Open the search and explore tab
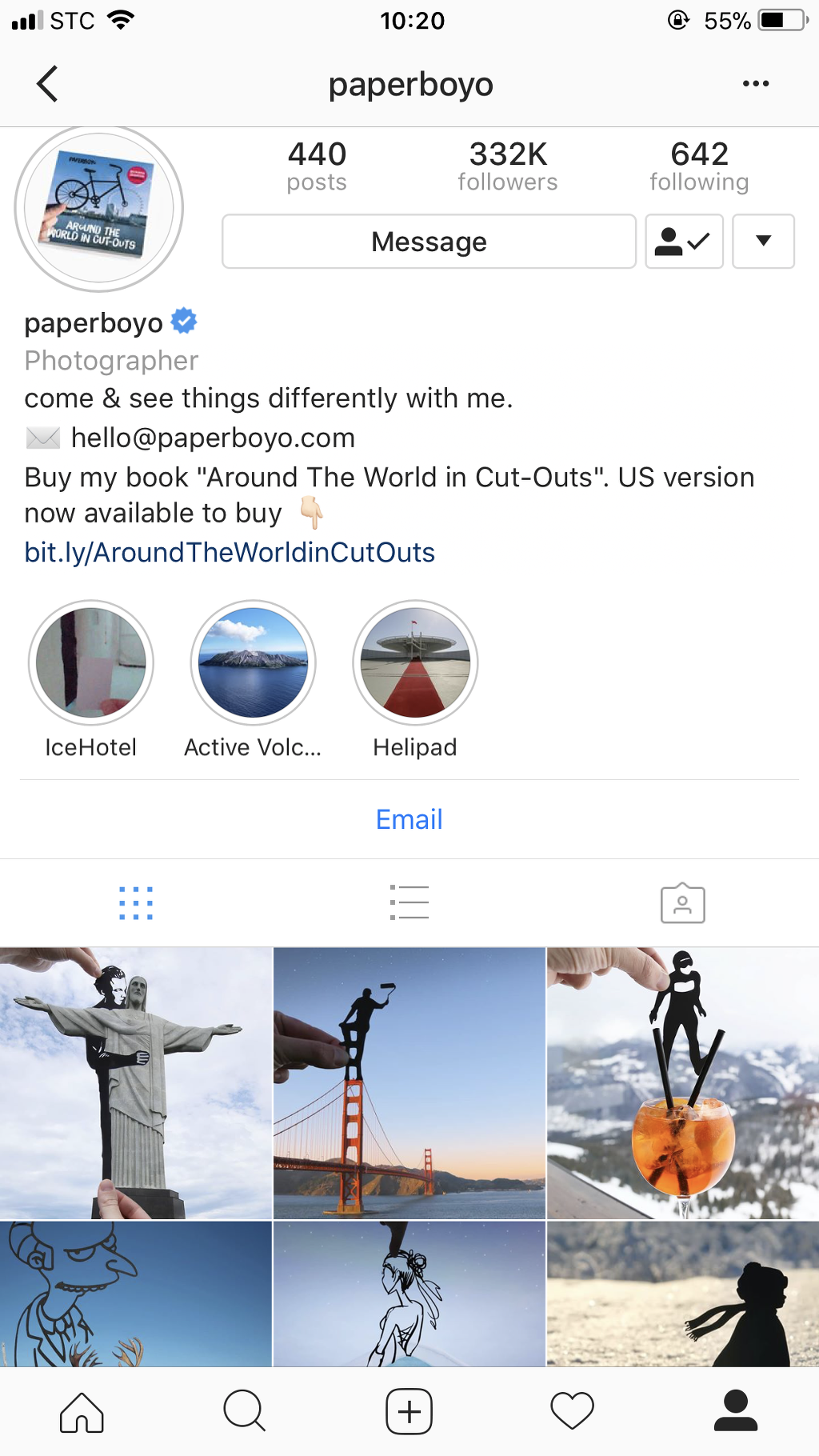The width and height of the screenshot is (819, 1456). coord(245,1412)
